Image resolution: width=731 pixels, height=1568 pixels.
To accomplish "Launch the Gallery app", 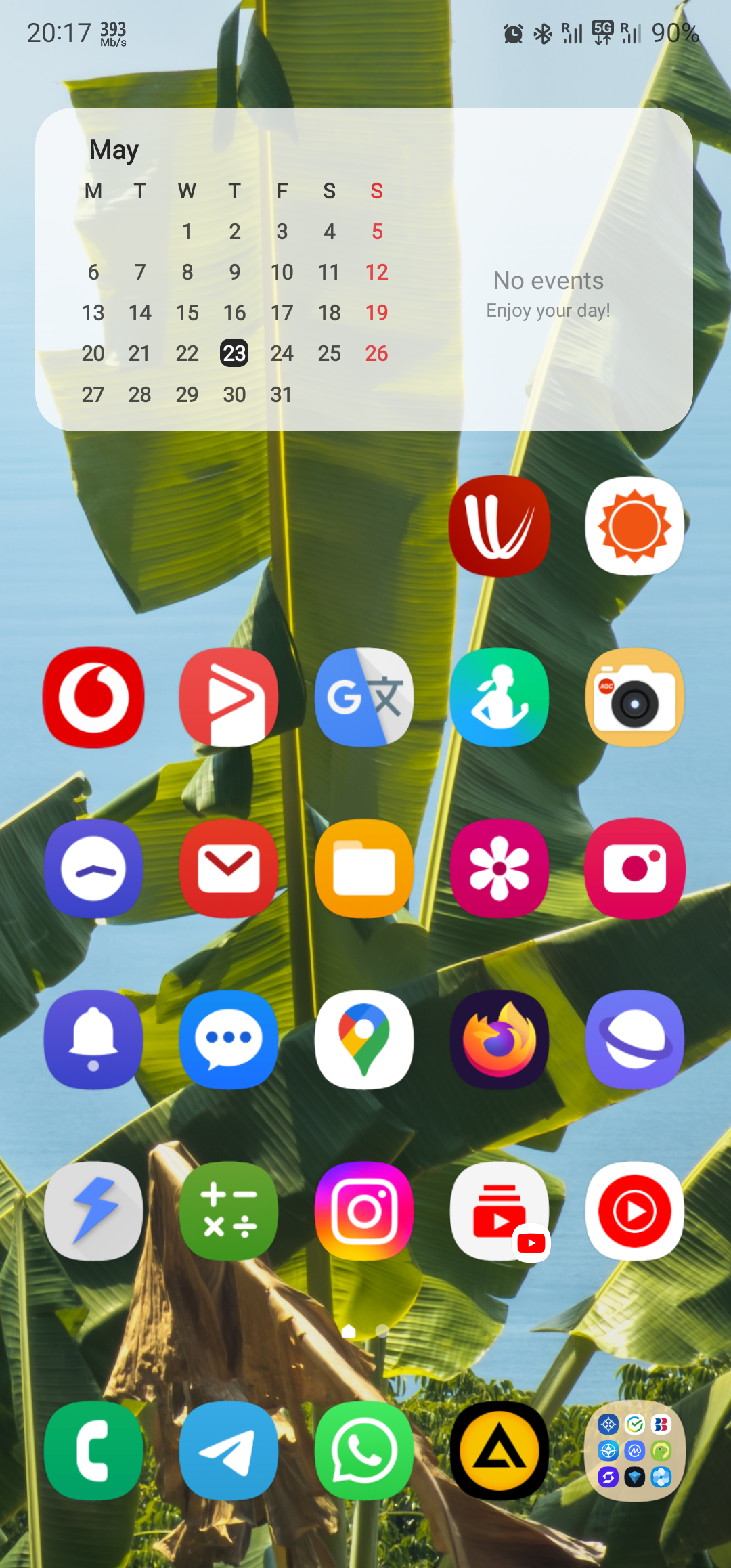I will pyautogui.click(x=500, y=869).
